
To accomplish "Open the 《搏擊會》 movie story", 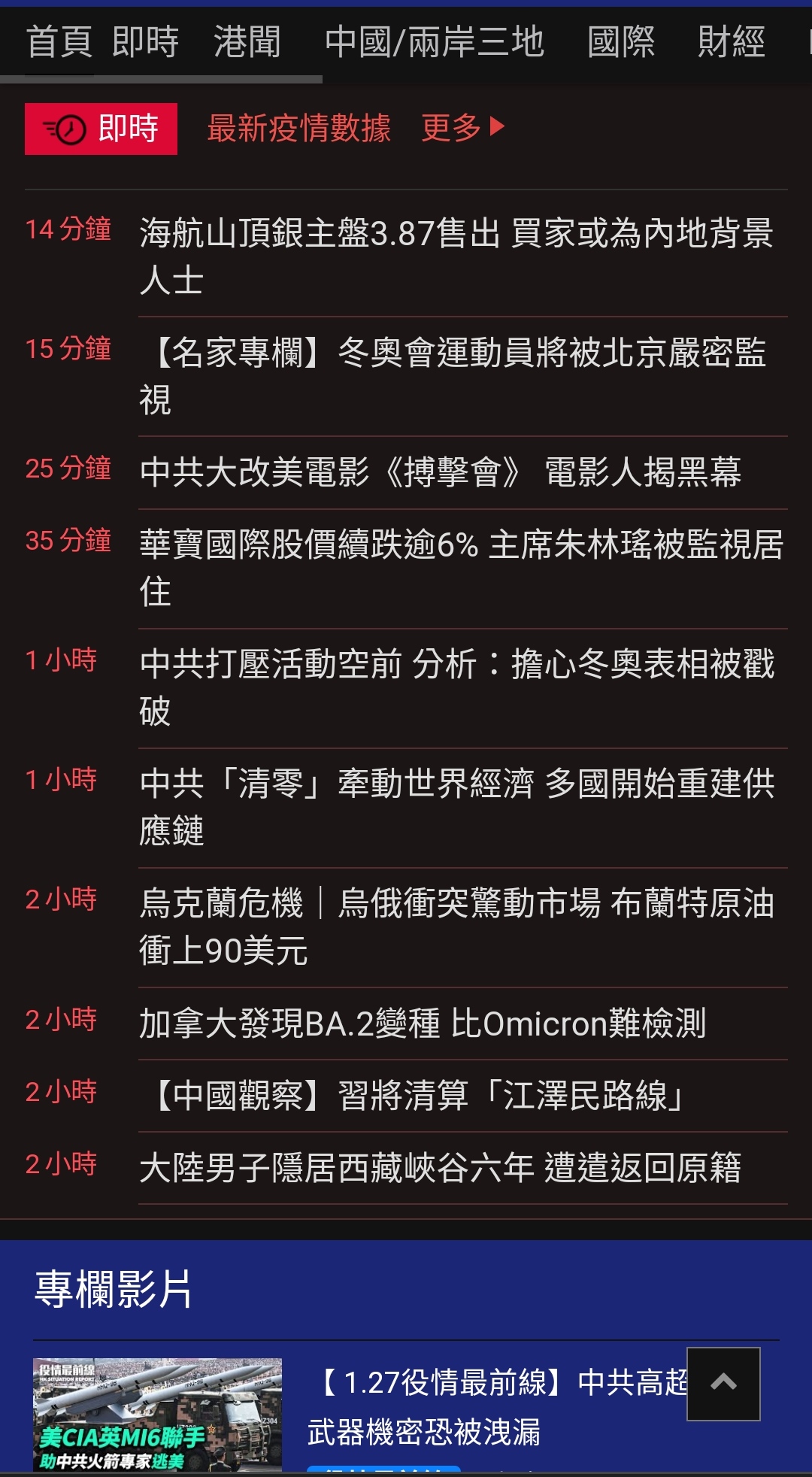I will [x=441, y=472].
